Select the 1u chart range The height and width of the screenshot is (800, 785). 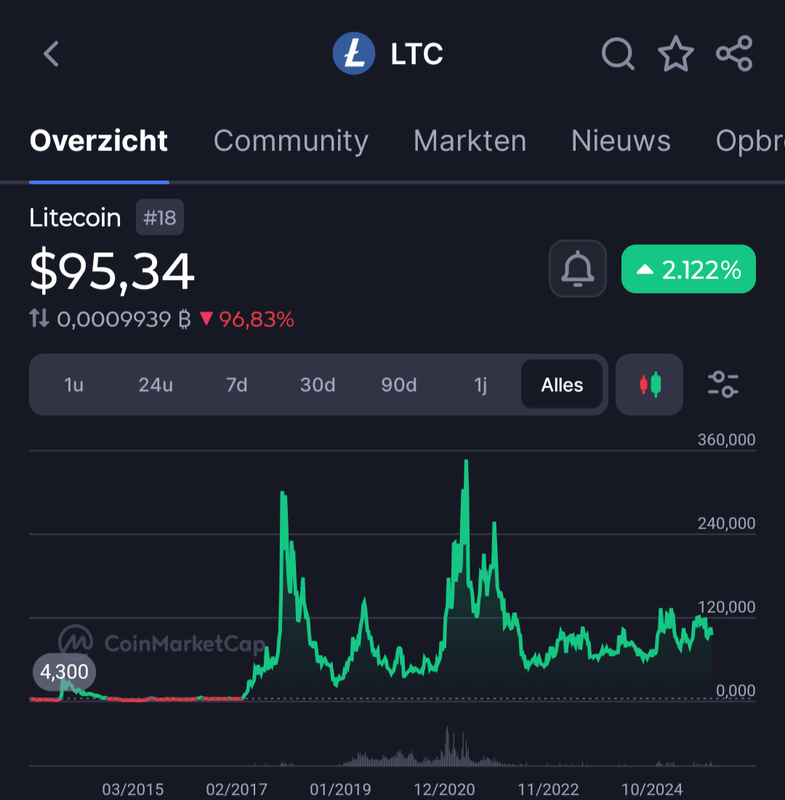point(74,385)
